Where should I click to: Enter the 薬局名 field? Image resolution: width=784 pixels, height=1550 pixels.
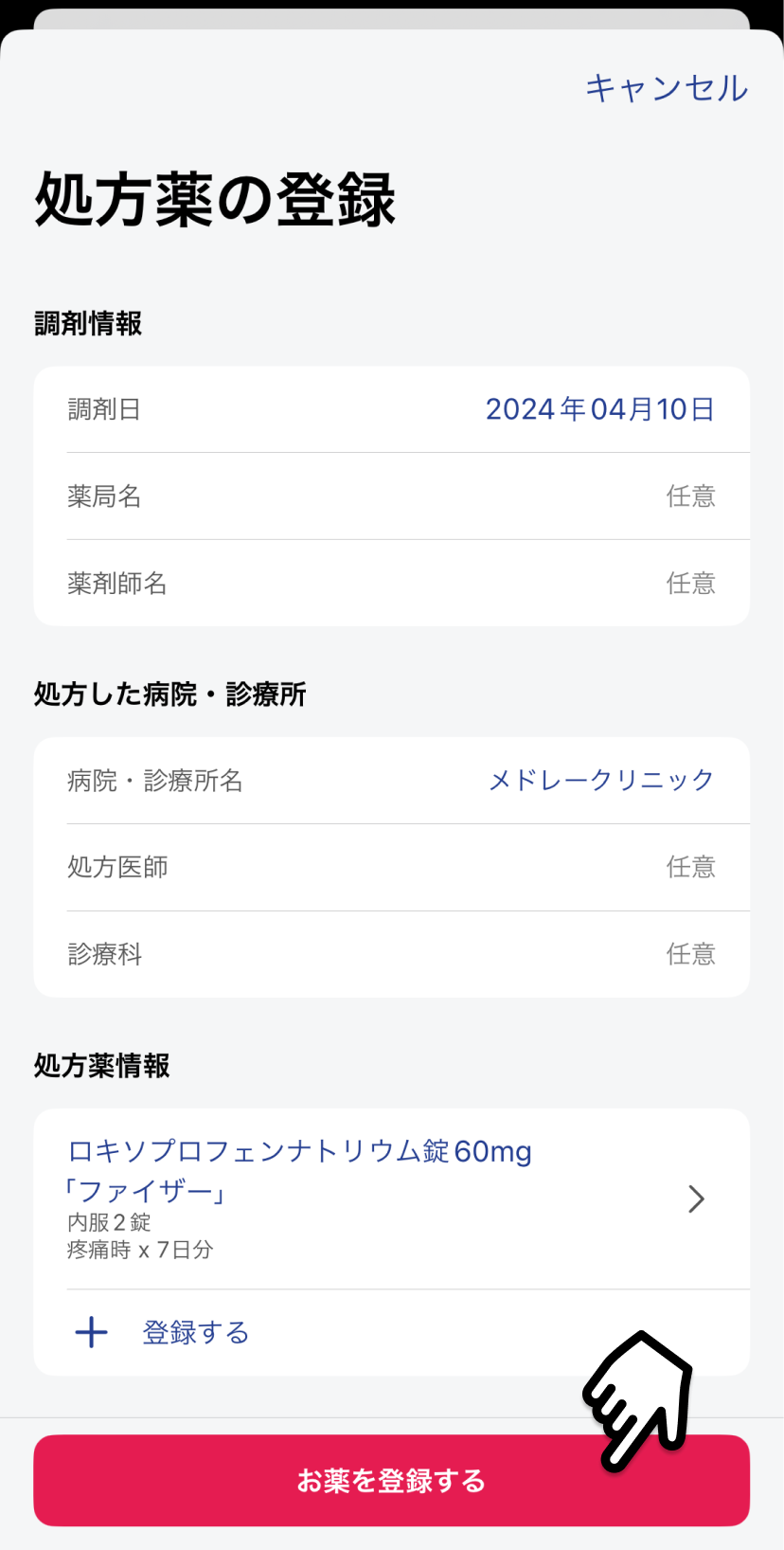391,496
